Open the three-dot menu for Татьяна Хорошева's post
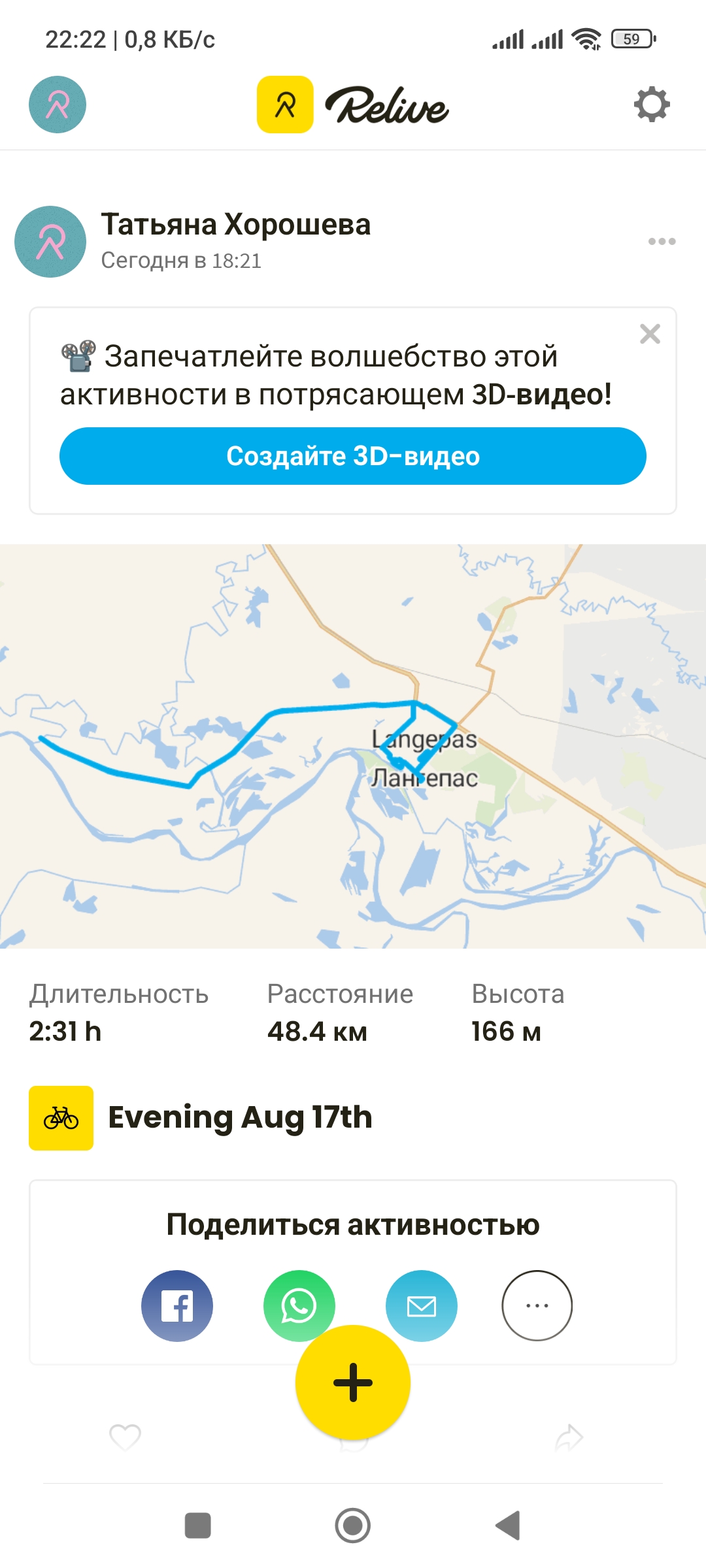This screenshot has height=1568, width=706. tap(662, 241)
